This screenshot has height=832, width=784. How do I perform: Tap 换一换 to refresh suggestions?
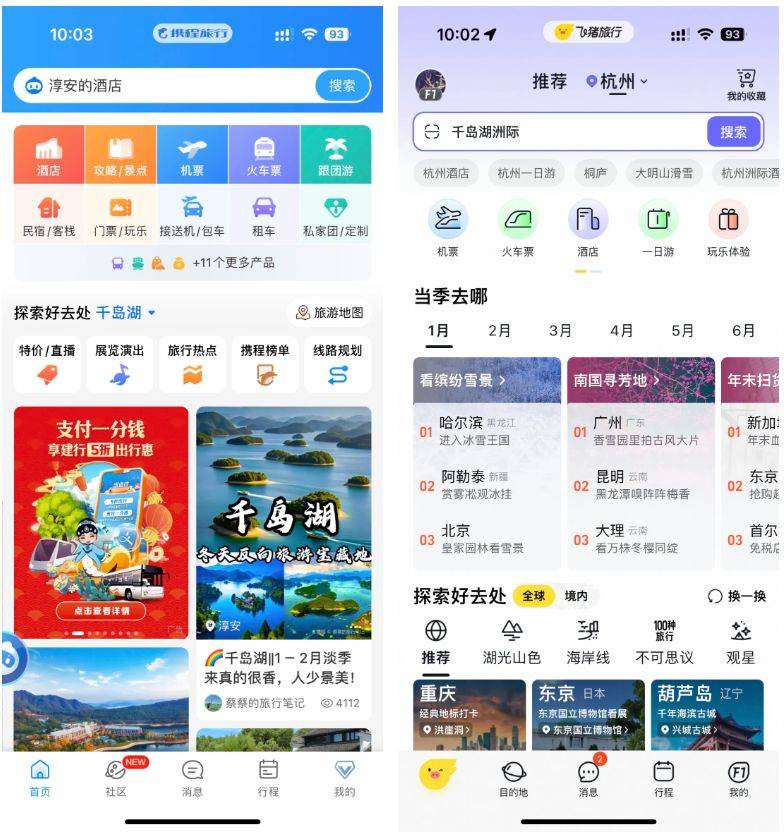tap(737, 596)
